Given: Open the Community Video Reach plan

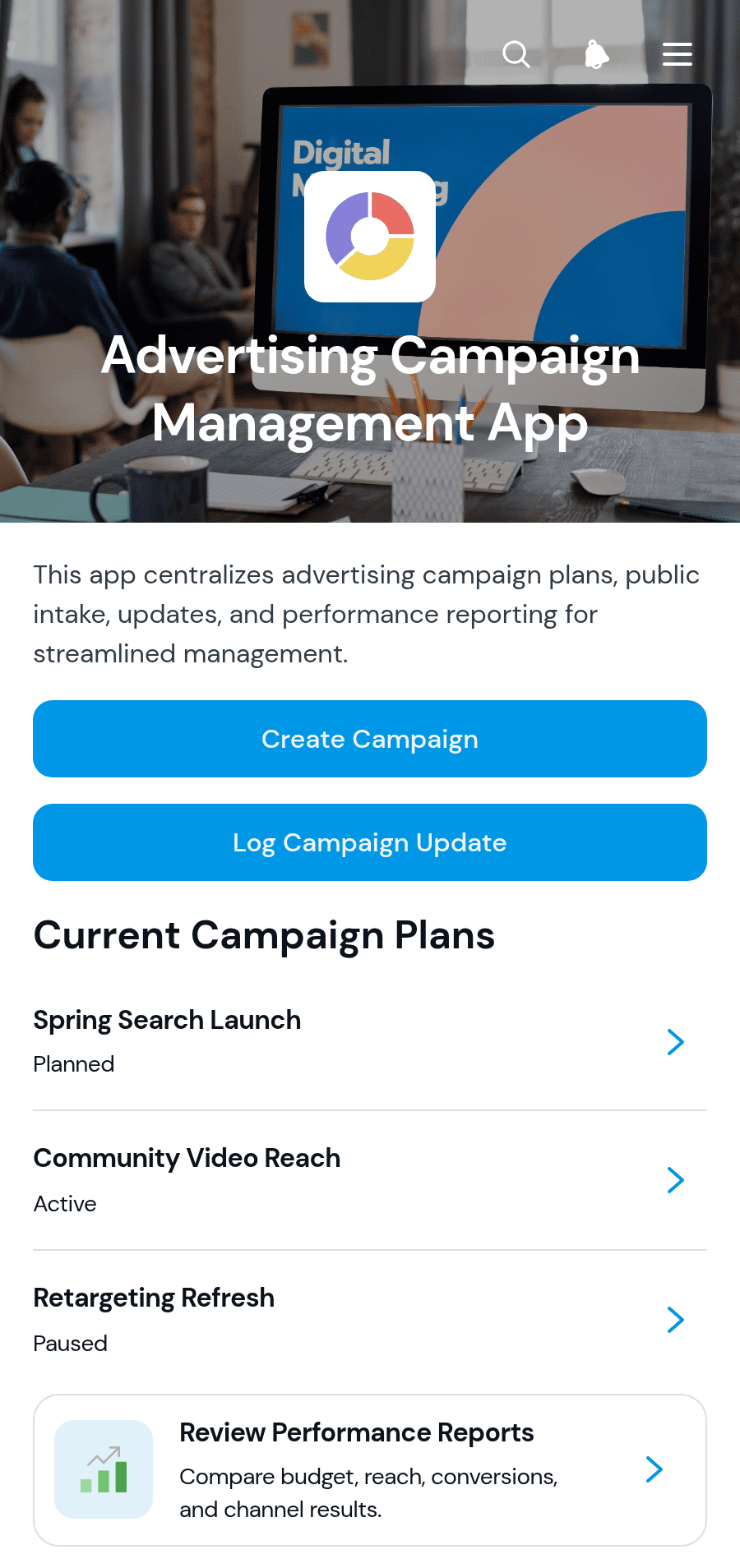Looking at the screenshot, I should (370, 1180).
